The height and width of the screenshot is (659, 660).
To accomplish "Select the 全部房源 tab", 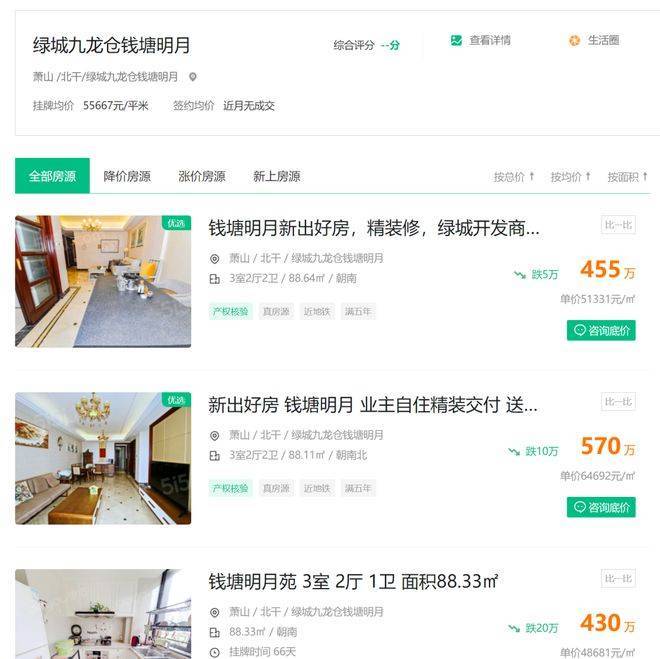I will point(52,176).
